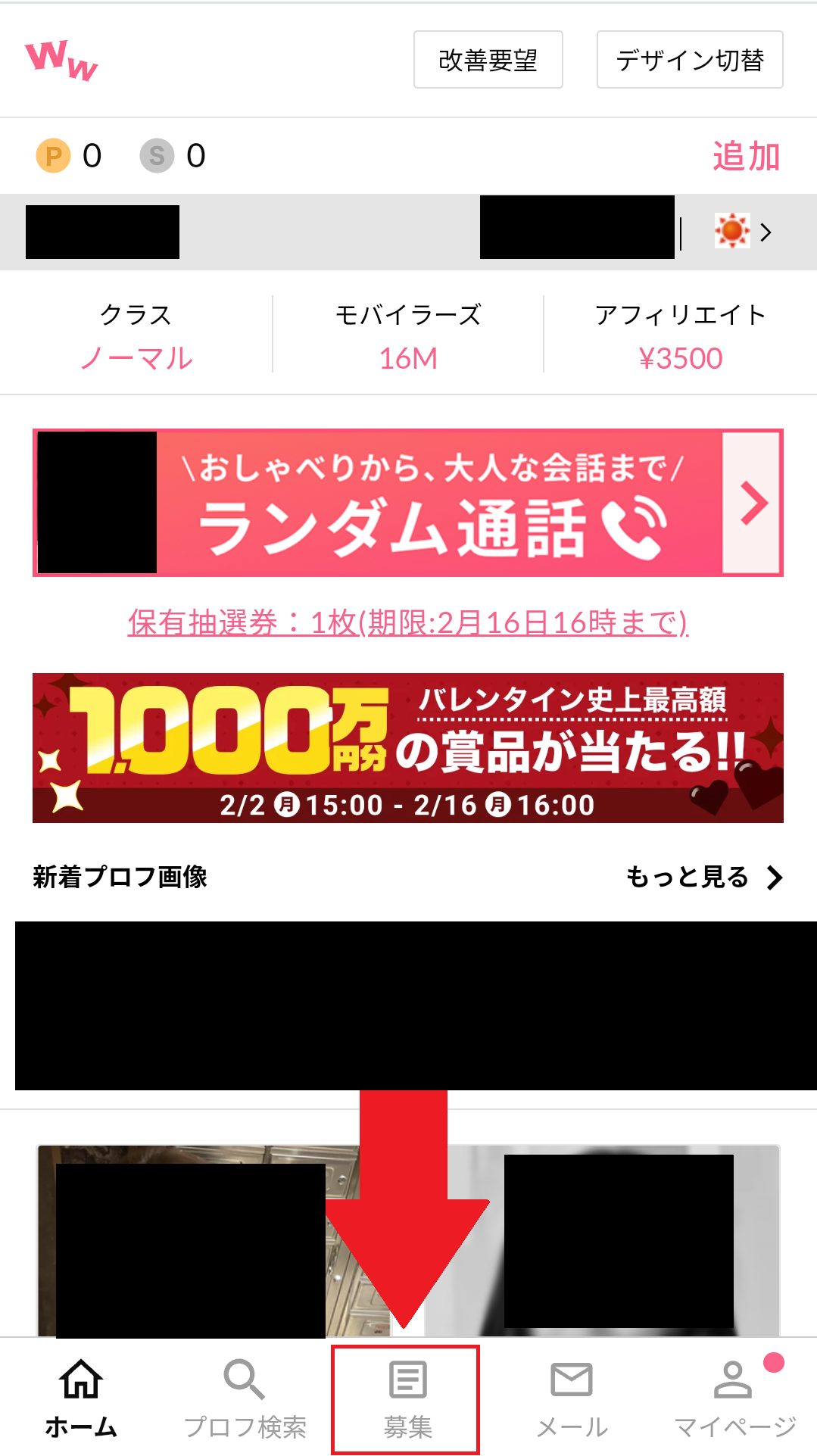
Task: Tap 追加 to add points
Action: pos(746,157)
